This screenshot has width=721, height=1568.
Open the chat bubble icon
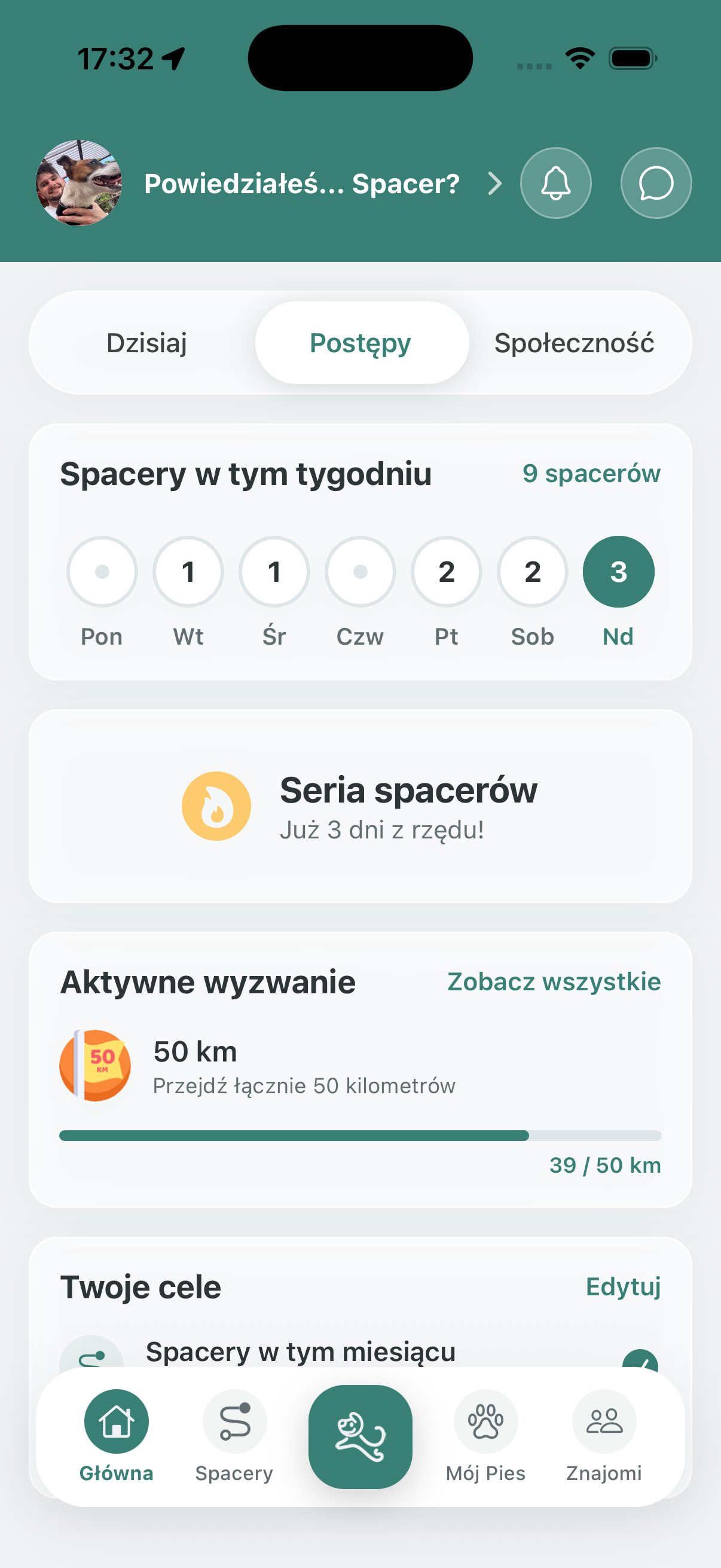coord(655,183)
